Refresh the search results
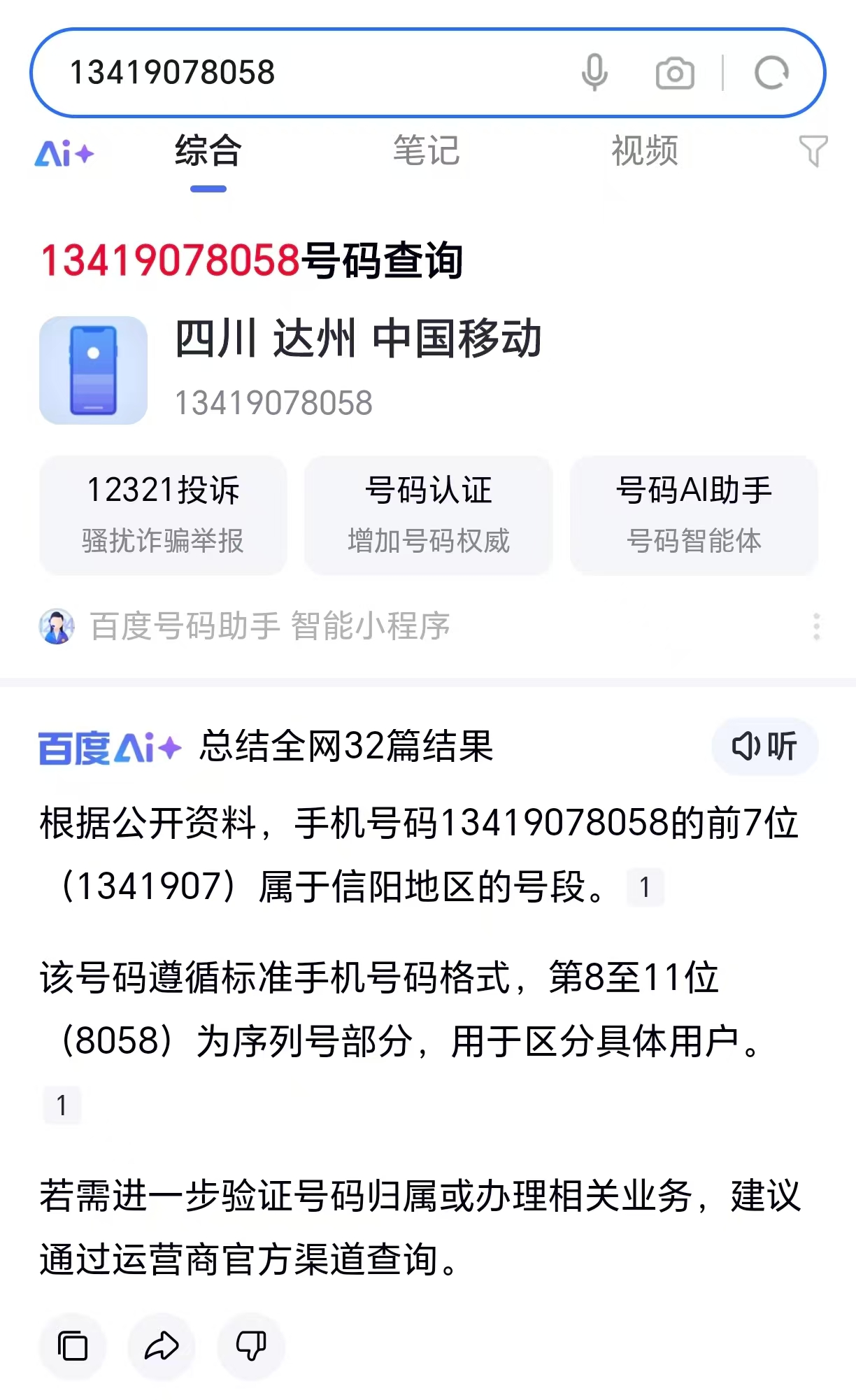856x1400 pixels. [x=771, y=73]
